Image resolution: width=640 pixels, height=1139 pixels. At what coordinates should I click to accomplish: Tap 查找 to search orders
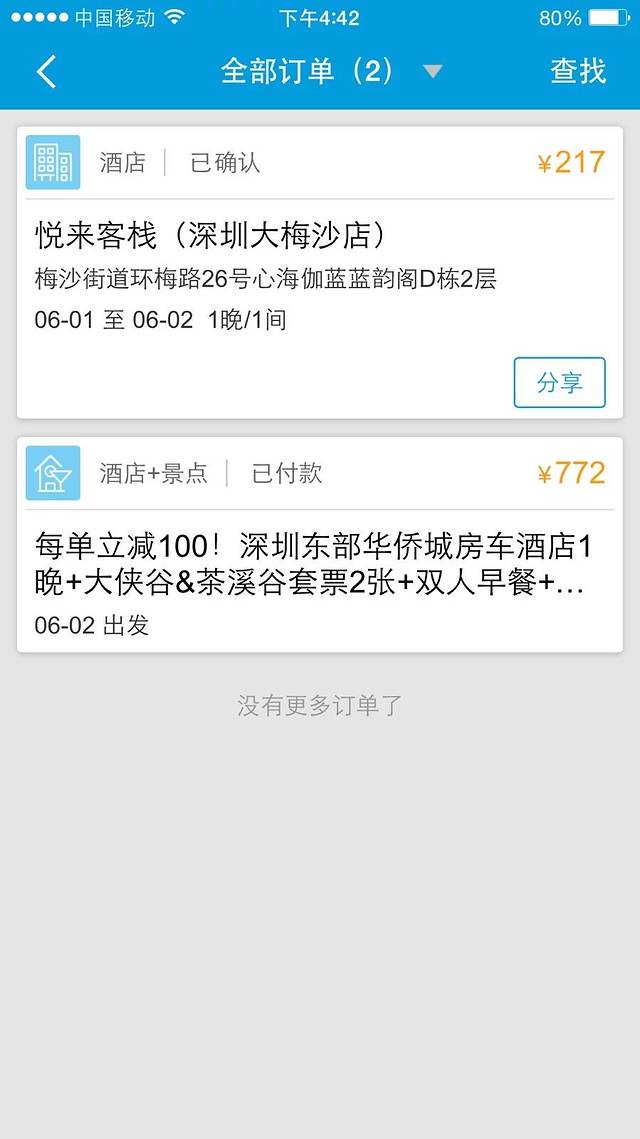578,72
